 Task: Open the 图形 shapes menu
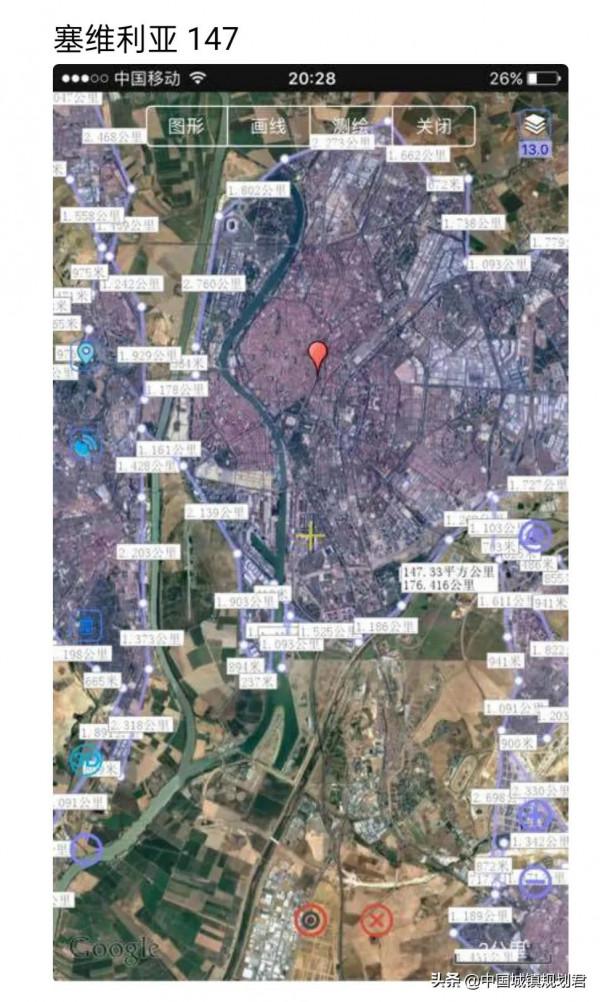coord(188,126)
